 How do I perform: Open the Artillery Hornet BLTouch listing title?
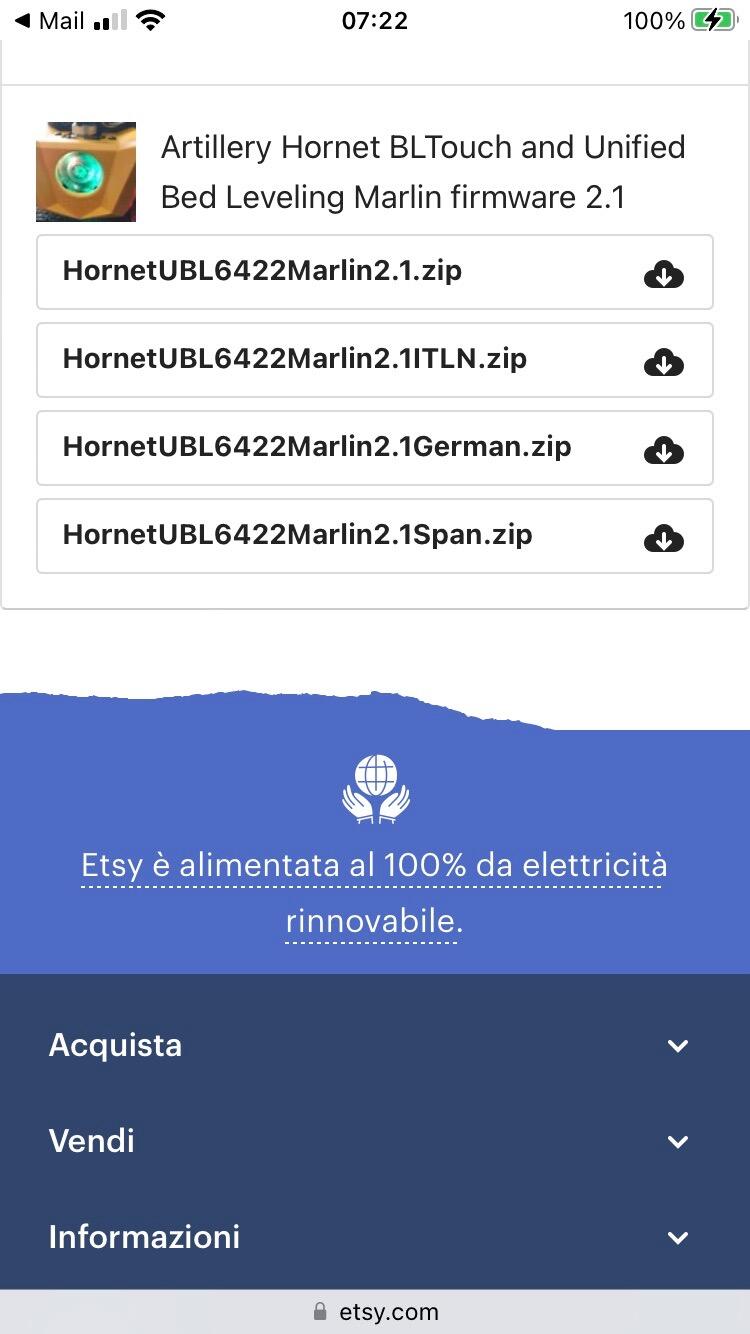[423, 172]
